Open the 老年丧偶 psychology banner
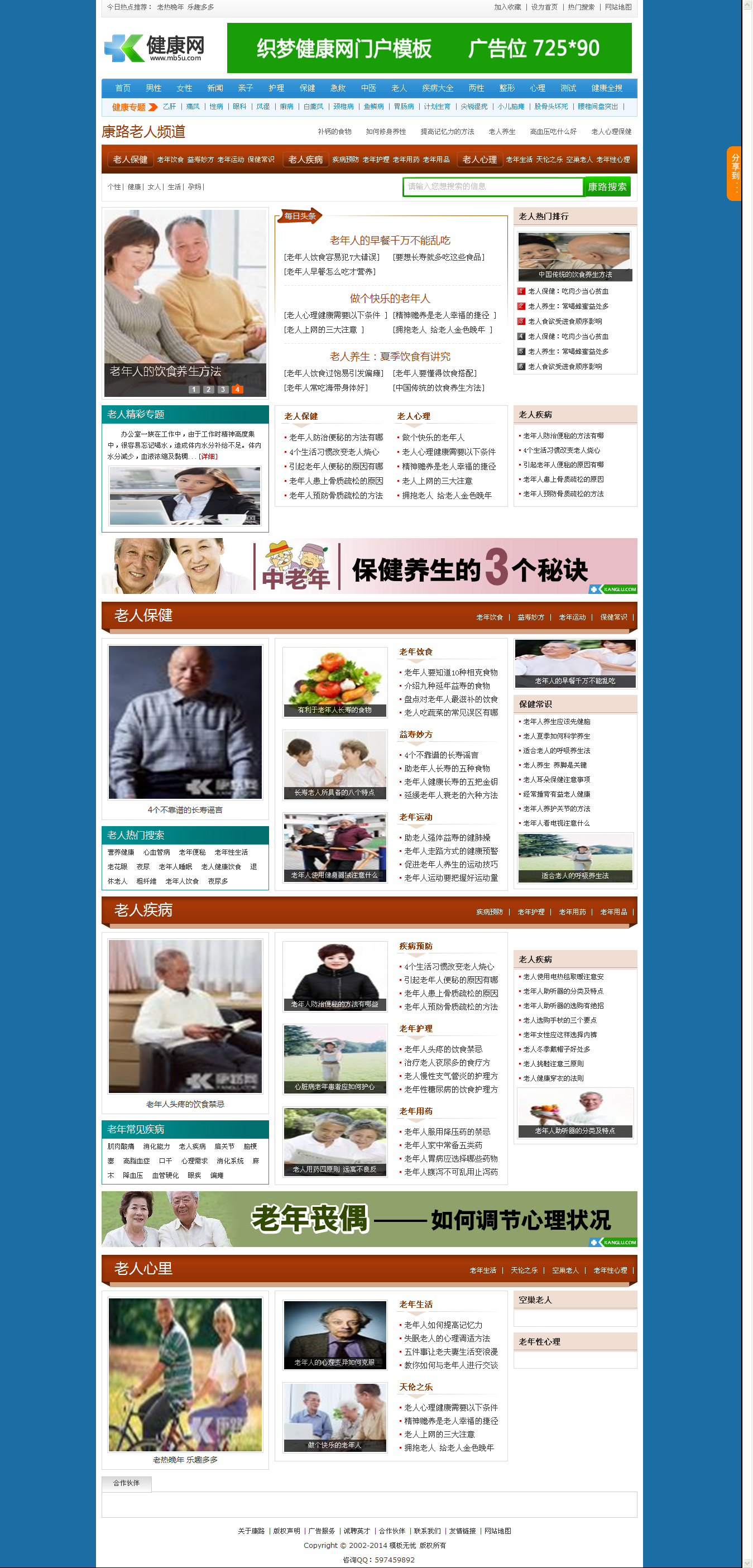The height and width of the screenshot is (1568, 753). [x=369, y=1220]
